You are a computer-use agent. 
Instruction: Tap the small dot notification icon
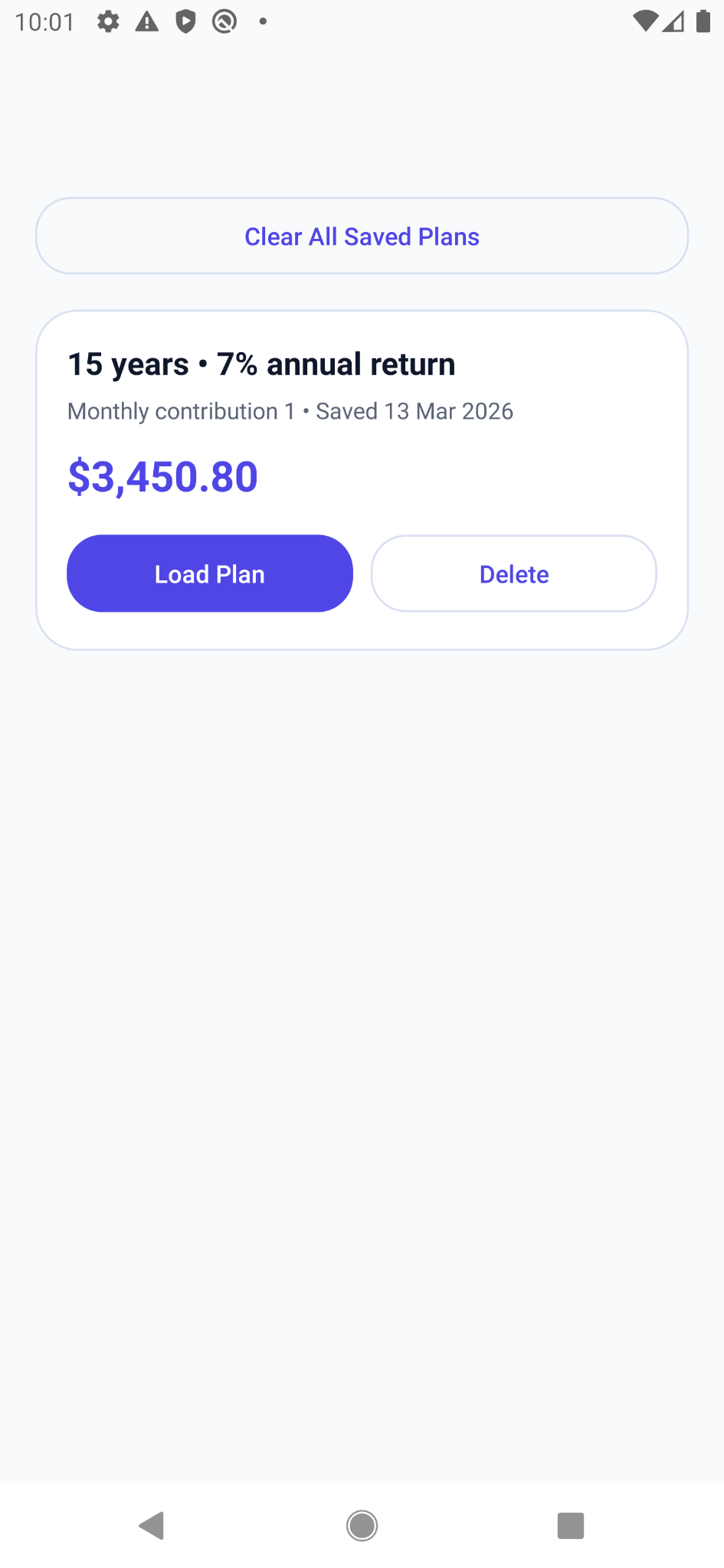[x=263, y=23]
